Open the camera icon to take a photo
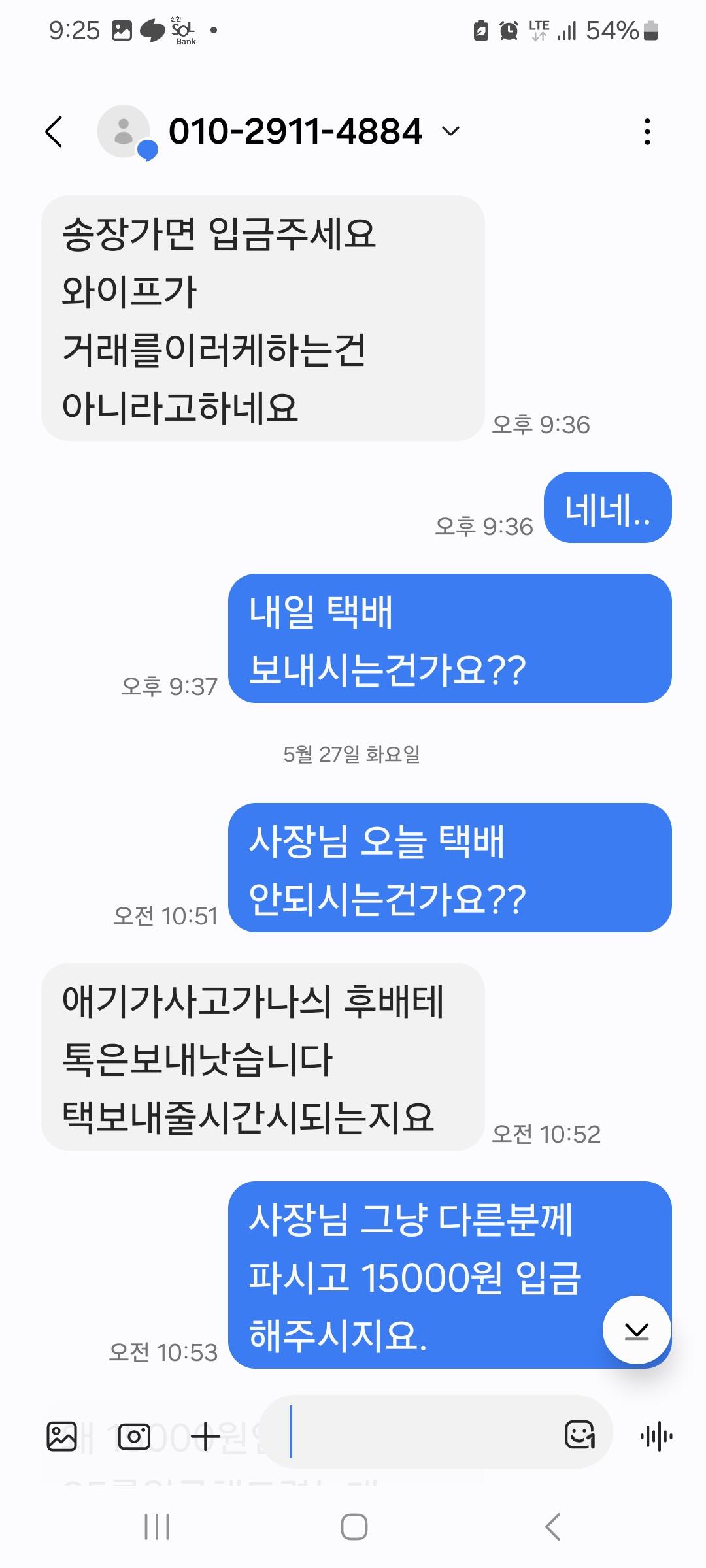Viewport: 706px width, 1568px height. coord(134,1436)
